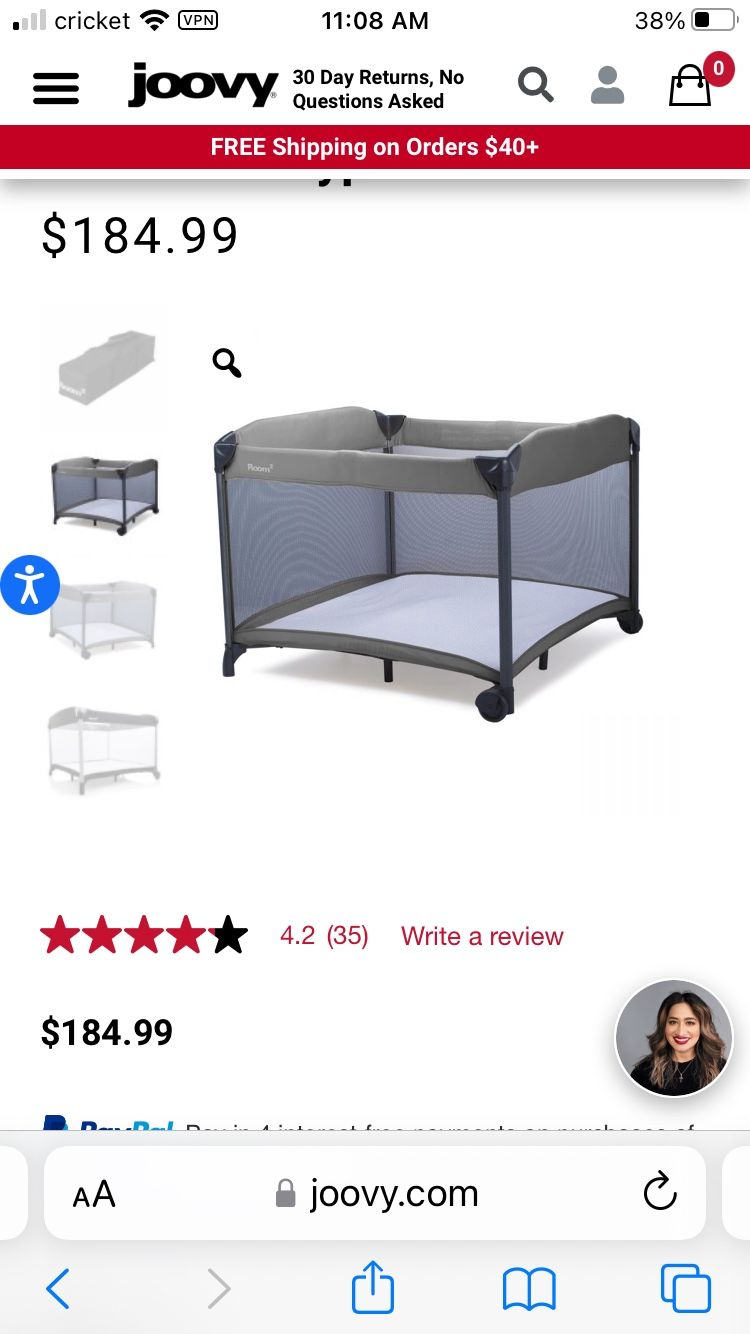This screenshot has height=1334, width=750.
Task: View the shopping cart
Action: click(x=691, y=86)
